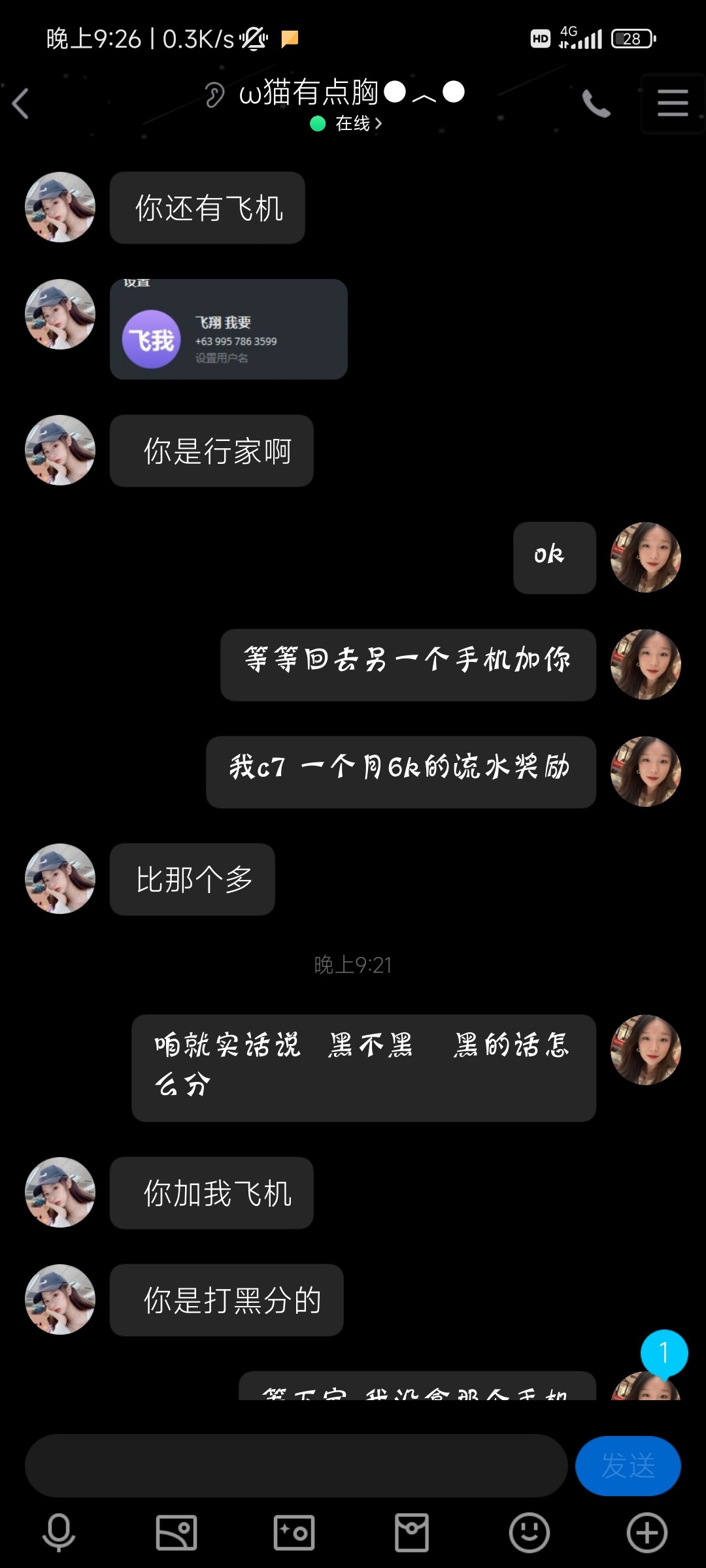Viewport: 706px width, 1568px height.
Task: Open the emoji sticker panel
Action: coord(529,1532)
